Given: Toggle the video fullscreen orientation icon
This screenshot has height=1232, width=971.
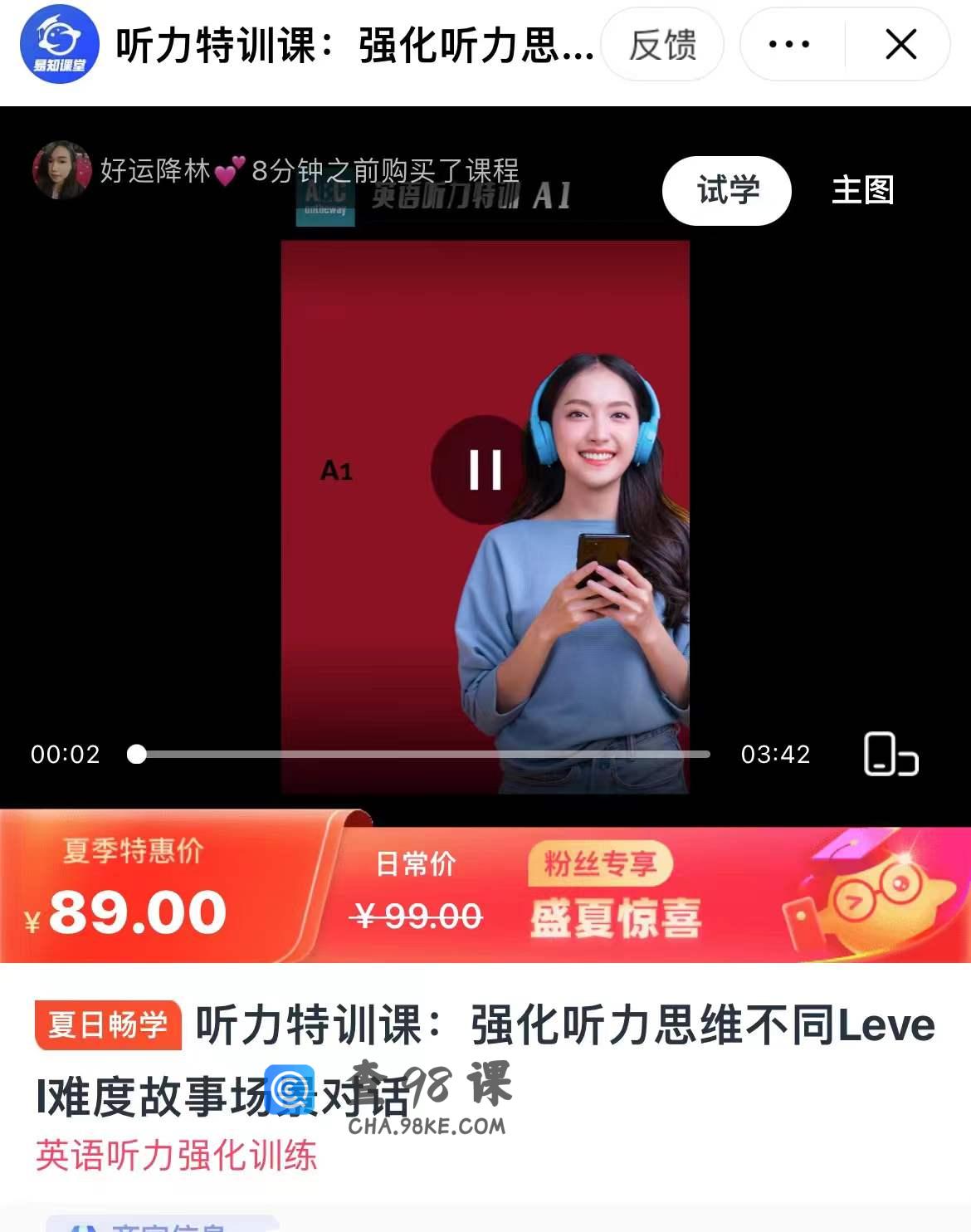Looking at the screenshot, I should point(890,754).
